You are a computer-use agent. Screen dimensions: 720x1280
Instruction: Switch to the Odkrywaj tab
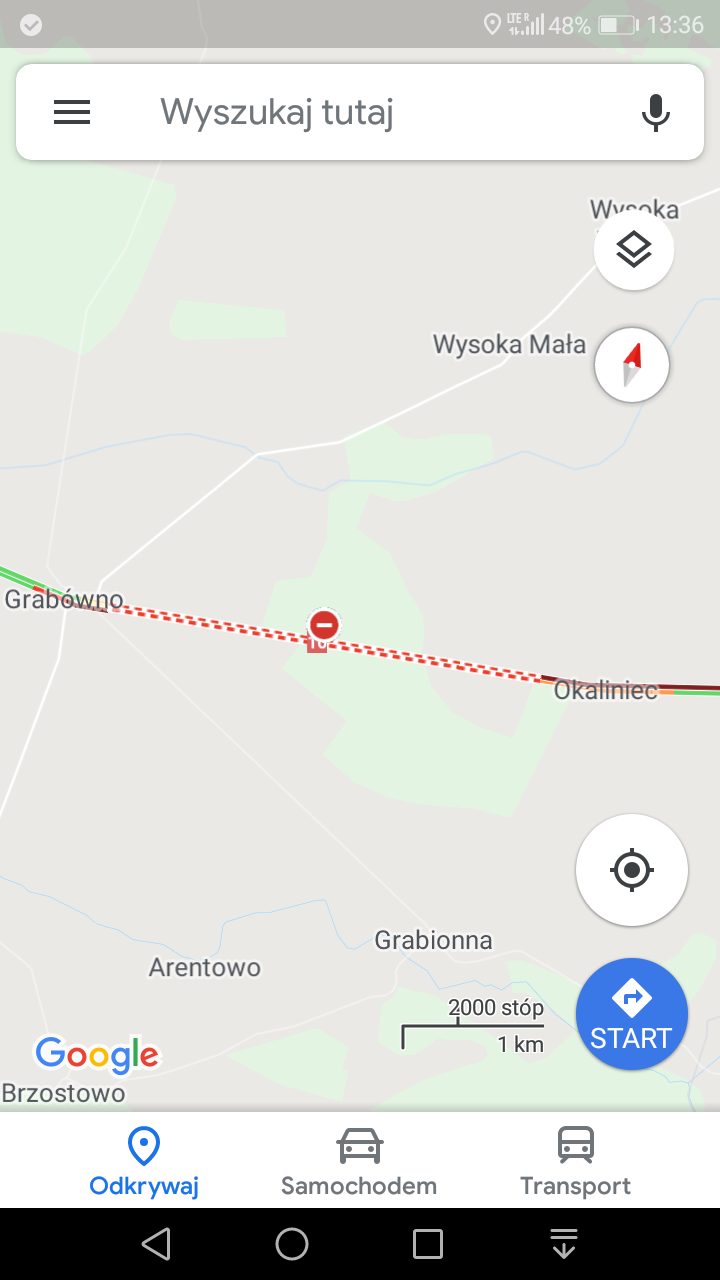pos(144,1160)
